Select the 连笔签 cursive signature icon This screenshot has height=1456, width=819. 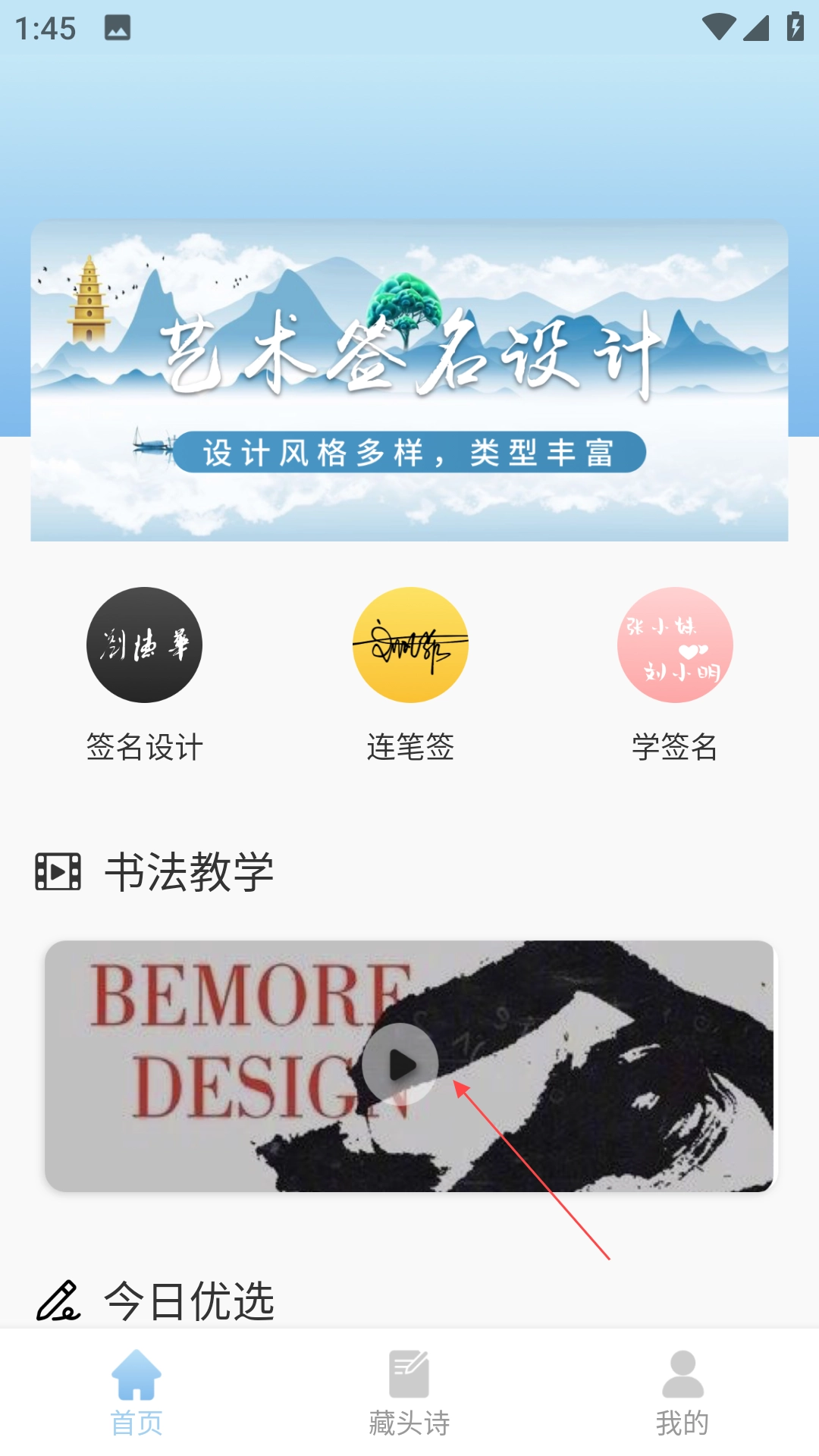click(x=409, y=645)
